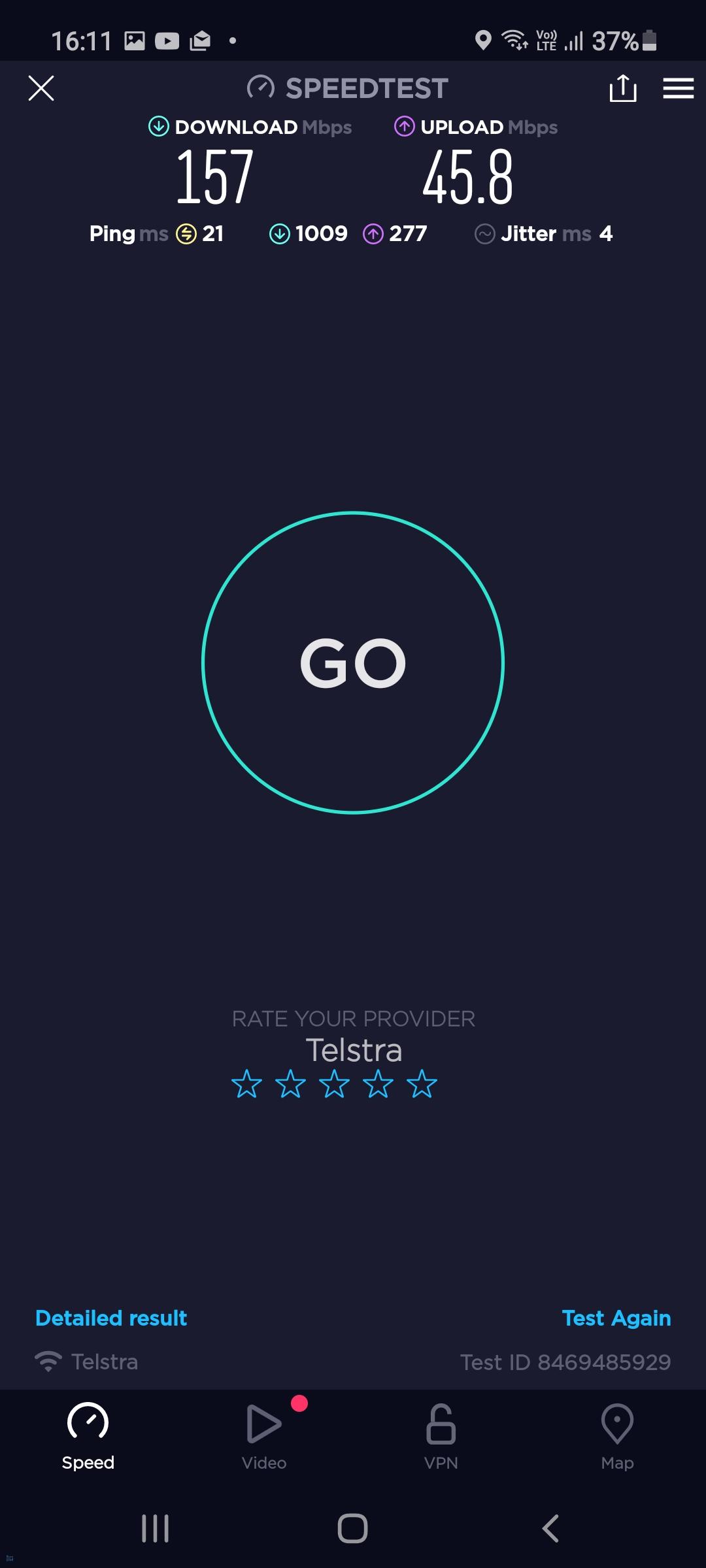
Task: Open recent apps from the navigation bar
Action: coord(156,1529)
